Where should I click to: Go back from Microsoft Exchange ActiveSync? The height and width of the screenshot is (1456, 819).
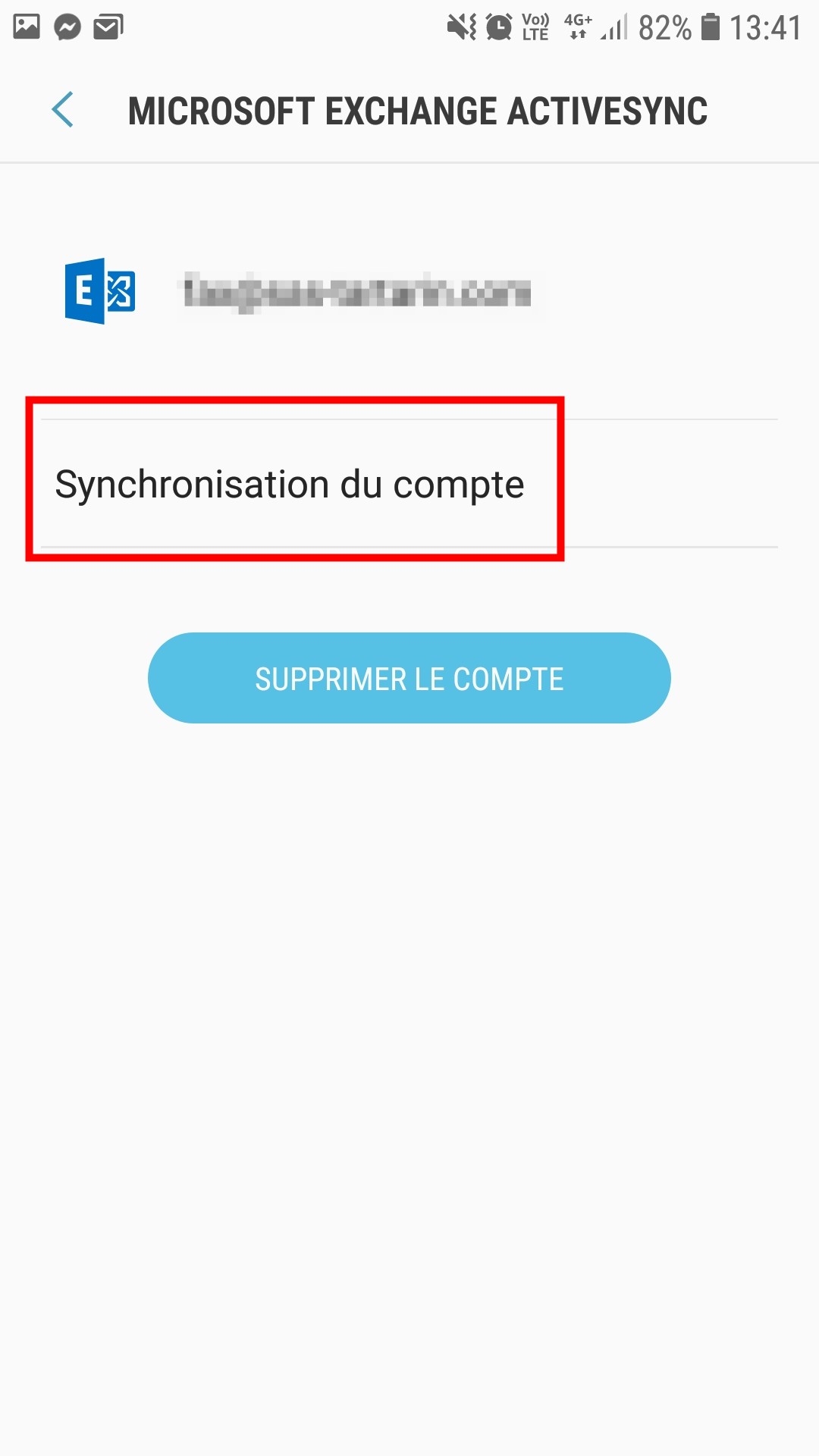[63, 110]
